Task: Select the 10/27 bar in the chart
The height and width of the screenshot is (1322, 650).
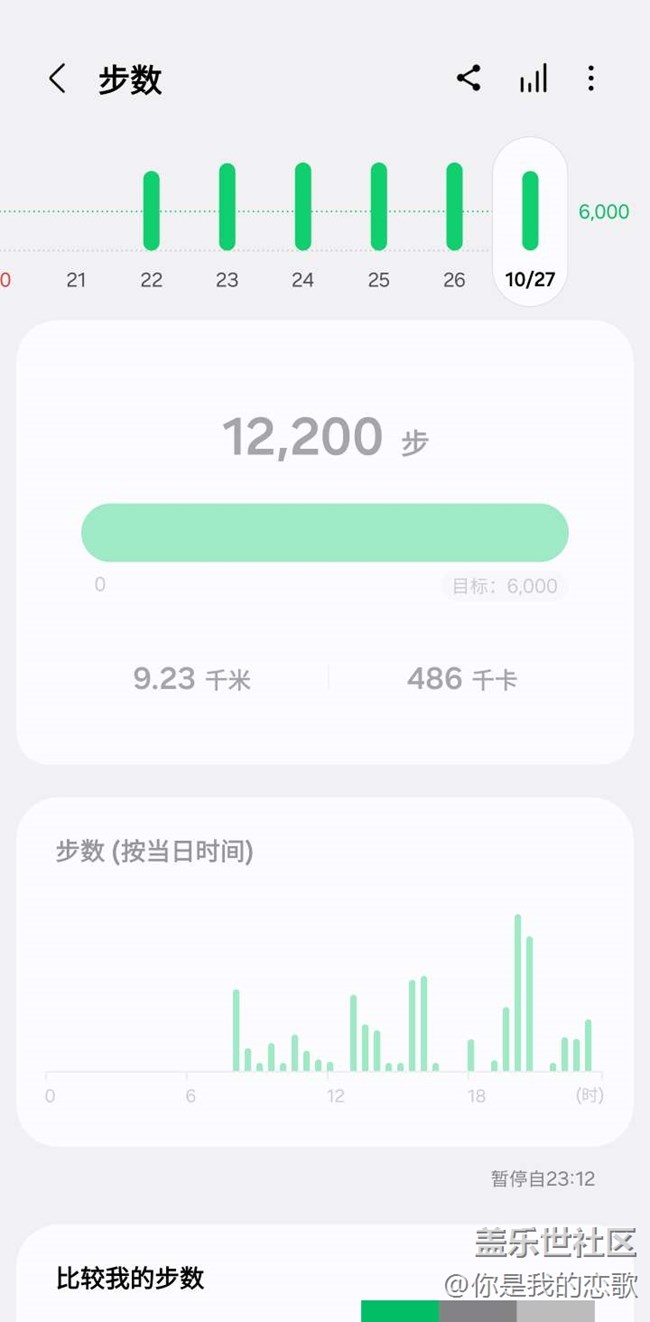Action: click(530, 220)
